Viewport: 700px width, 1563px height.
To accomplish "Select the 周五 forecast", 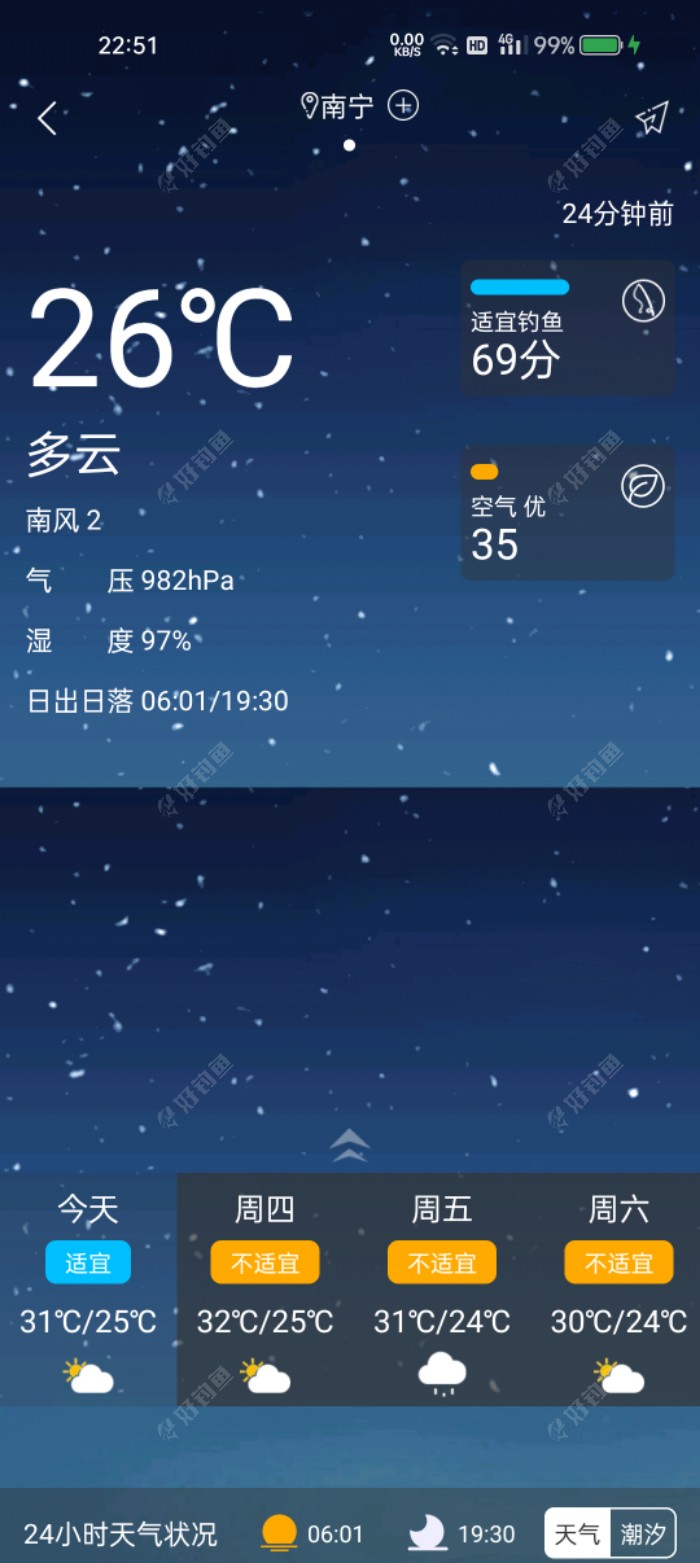I will pos(442,1289).
